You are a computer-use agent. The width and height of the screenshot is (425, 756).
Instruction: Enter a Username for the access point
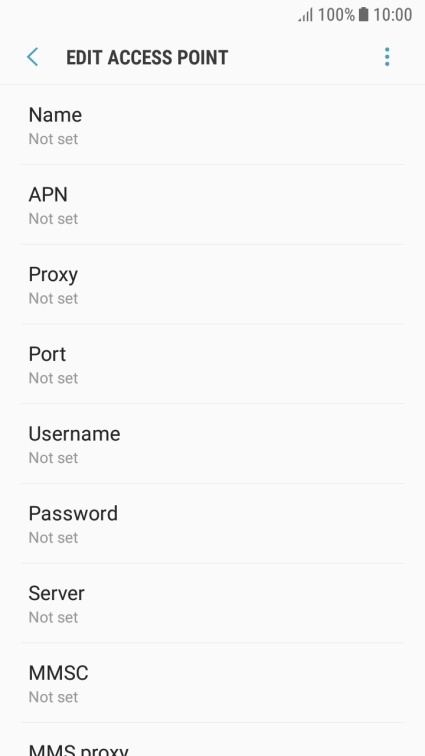[212, 444]
